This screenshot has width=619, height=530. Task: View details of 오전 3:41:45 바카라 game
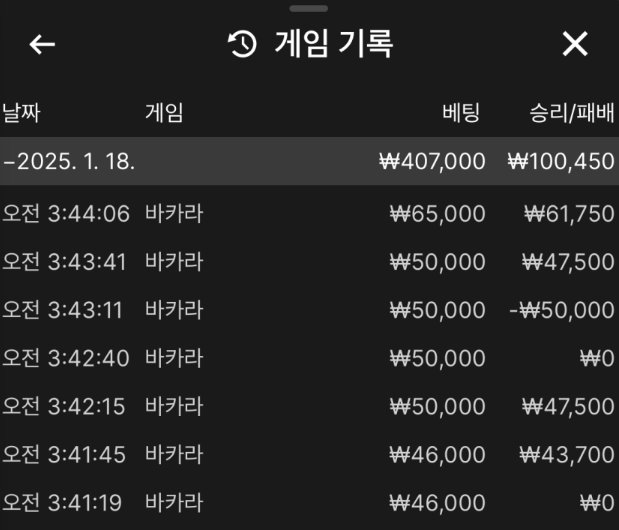309,454
